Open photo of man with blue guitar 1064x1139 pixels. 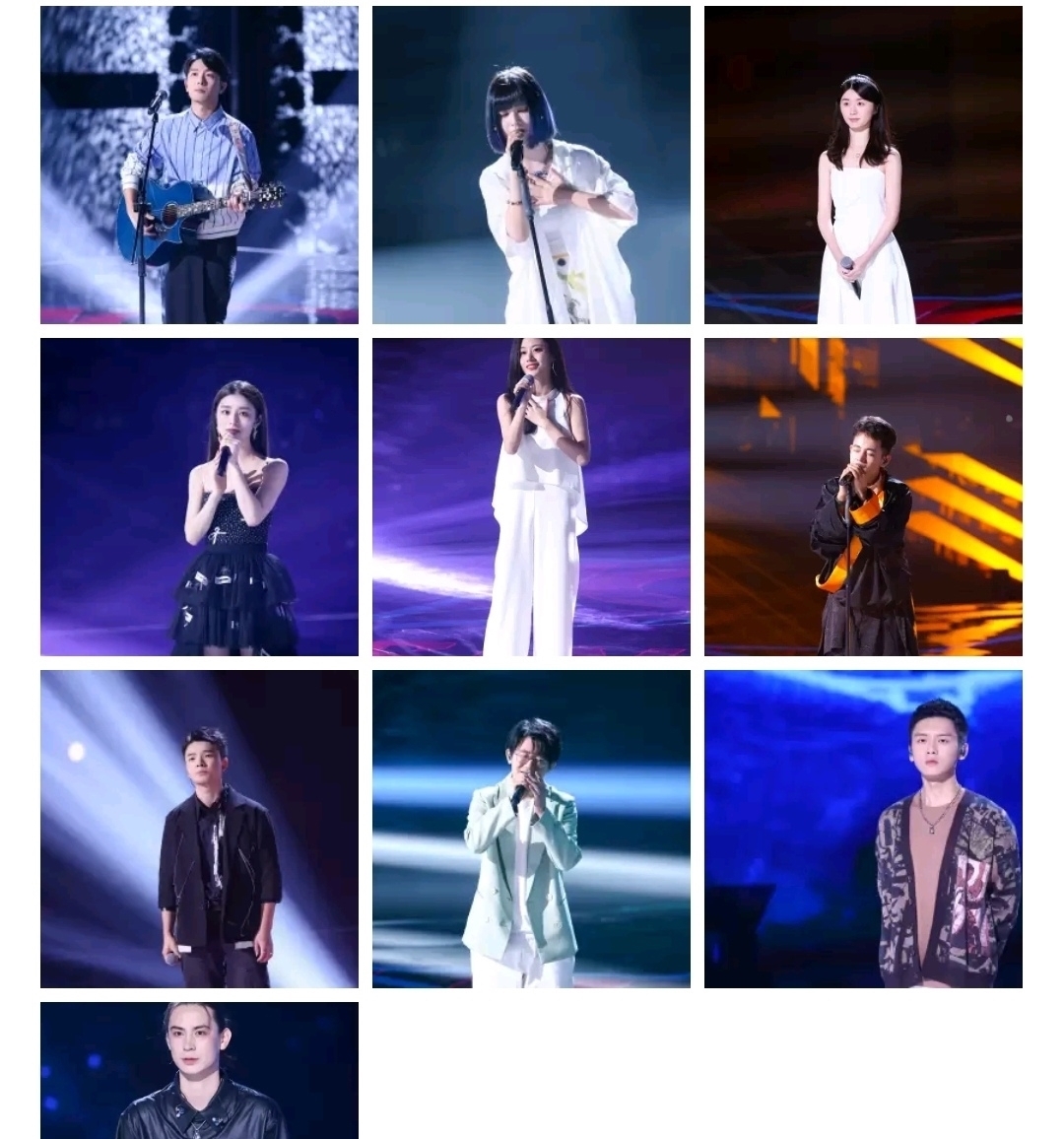coord(199,165)
